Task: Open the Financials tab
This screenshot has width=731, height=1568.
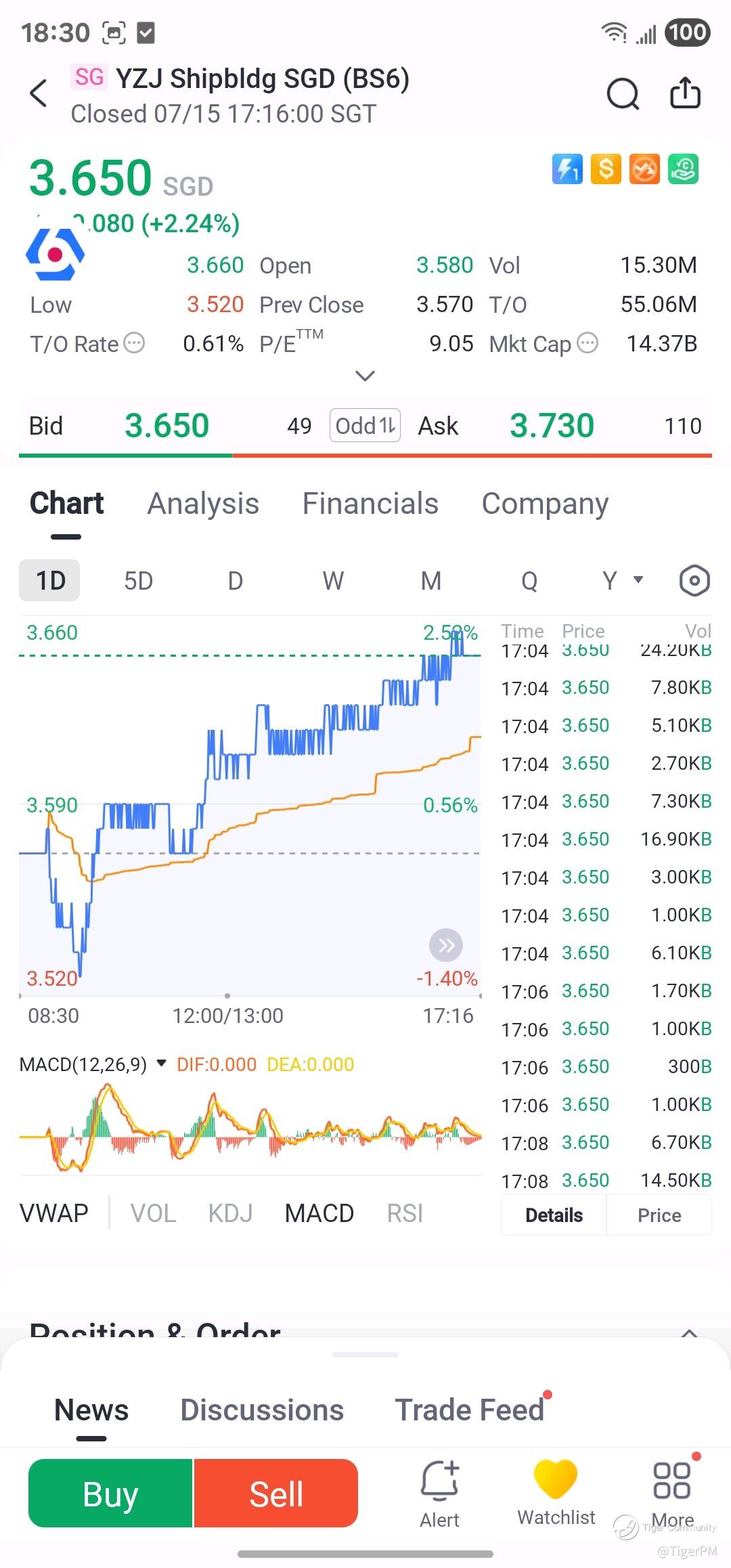Action: pyautogui.click(x=370, y=504)
